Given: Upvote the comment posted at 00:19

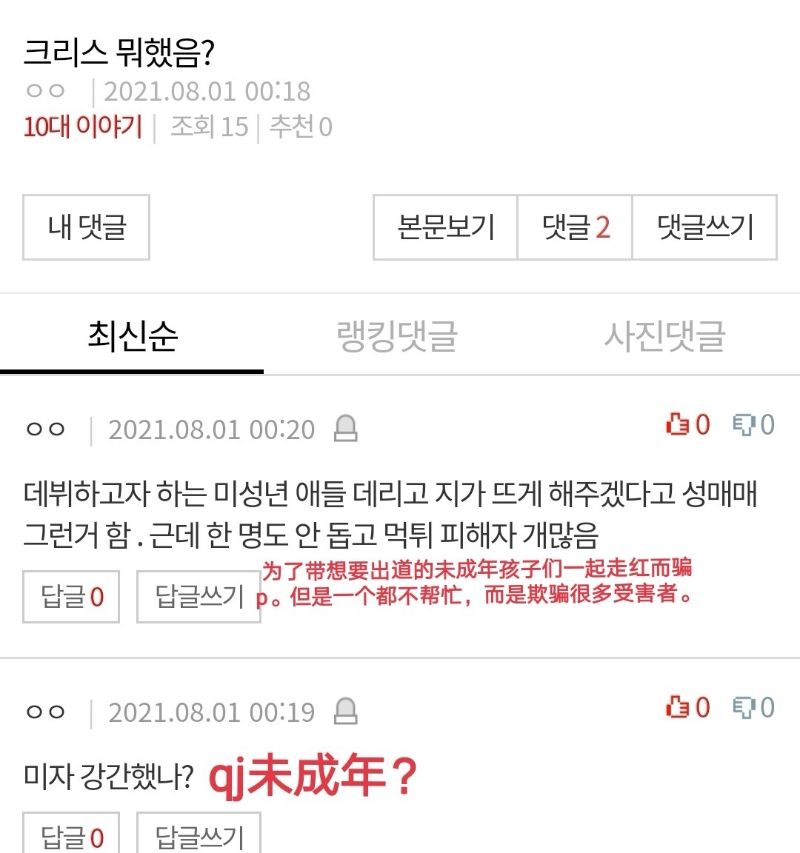Looking at the screenshot, I should click(688, 708).
